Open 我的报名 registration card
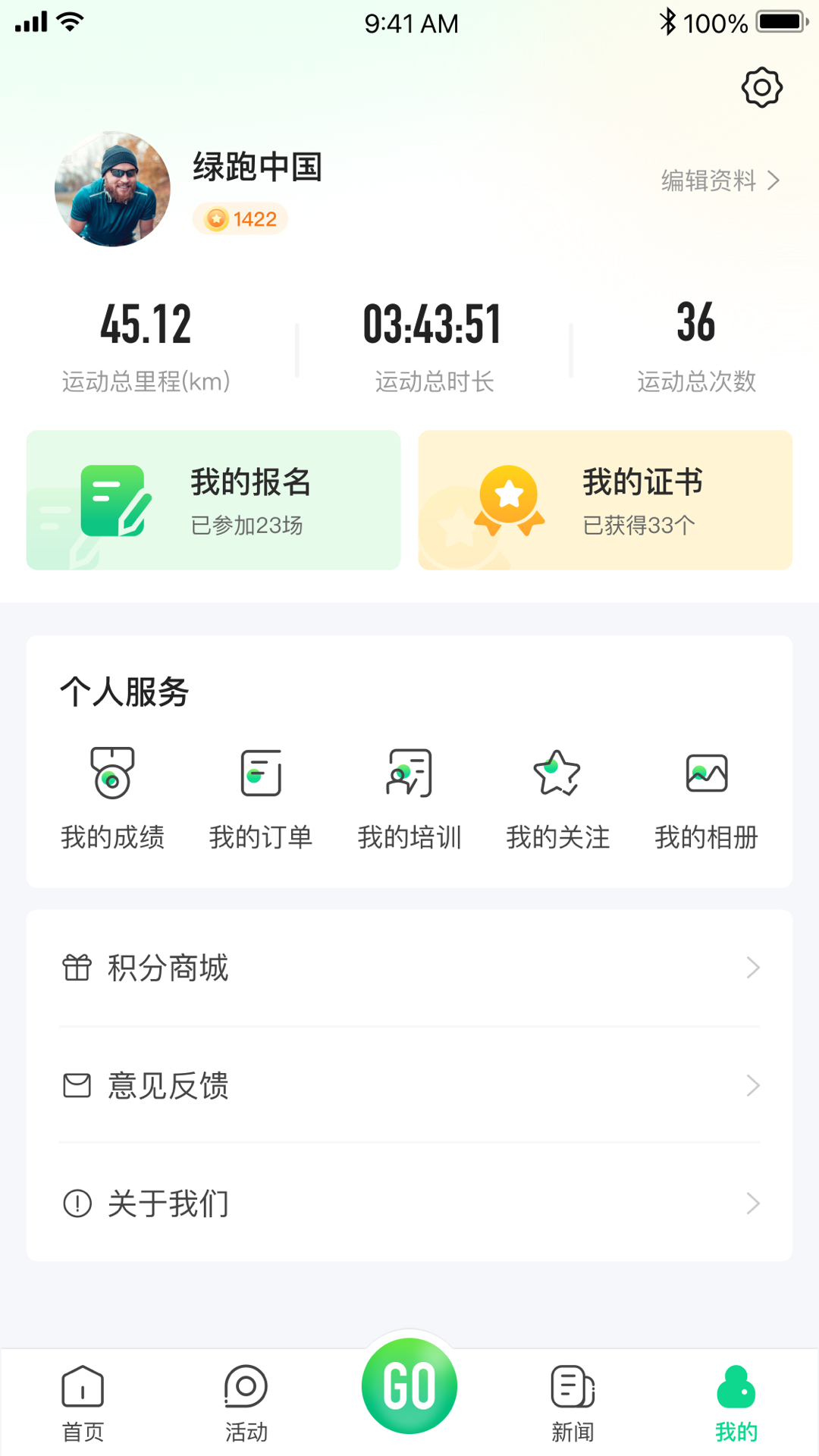Viewport: 819px width, 1456px height. (x=213, y=500)
